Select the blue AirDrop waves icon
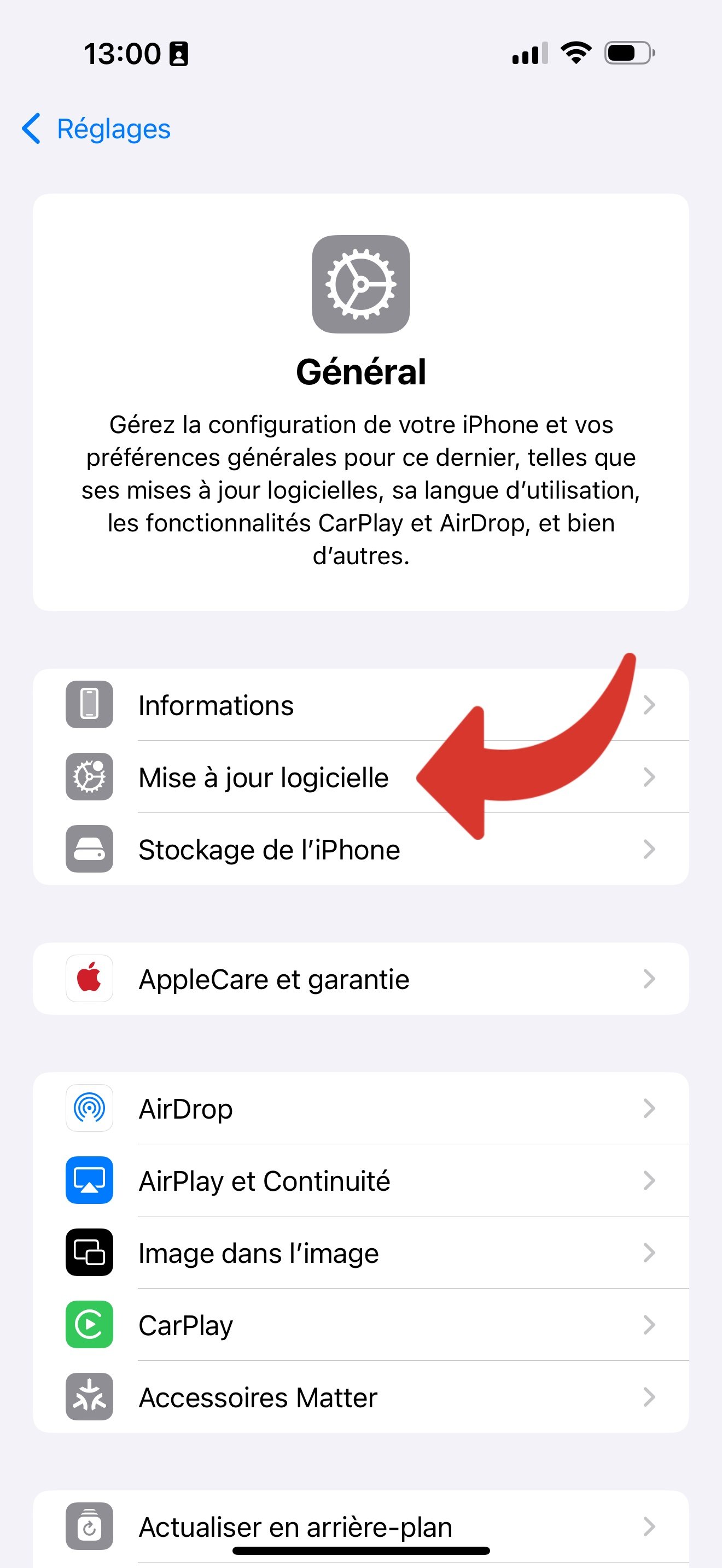 click(89, 1108)
